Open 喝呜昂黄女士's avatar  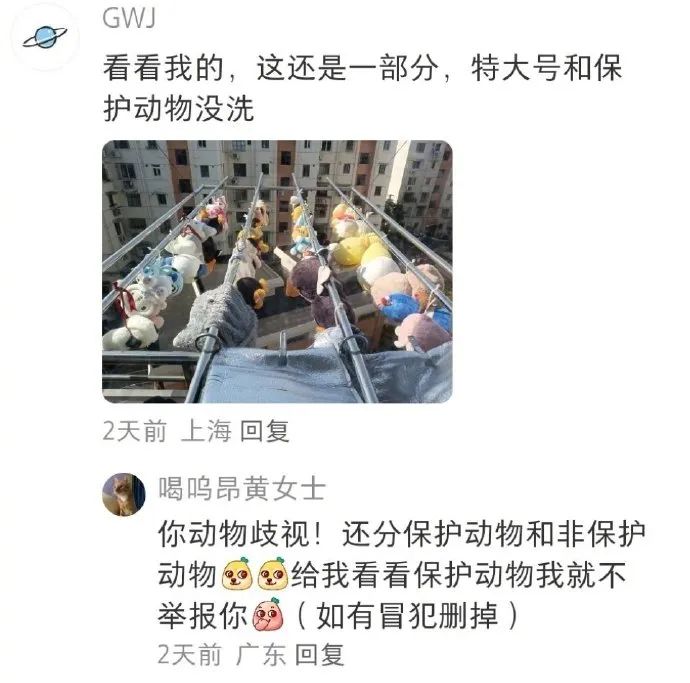124,494
